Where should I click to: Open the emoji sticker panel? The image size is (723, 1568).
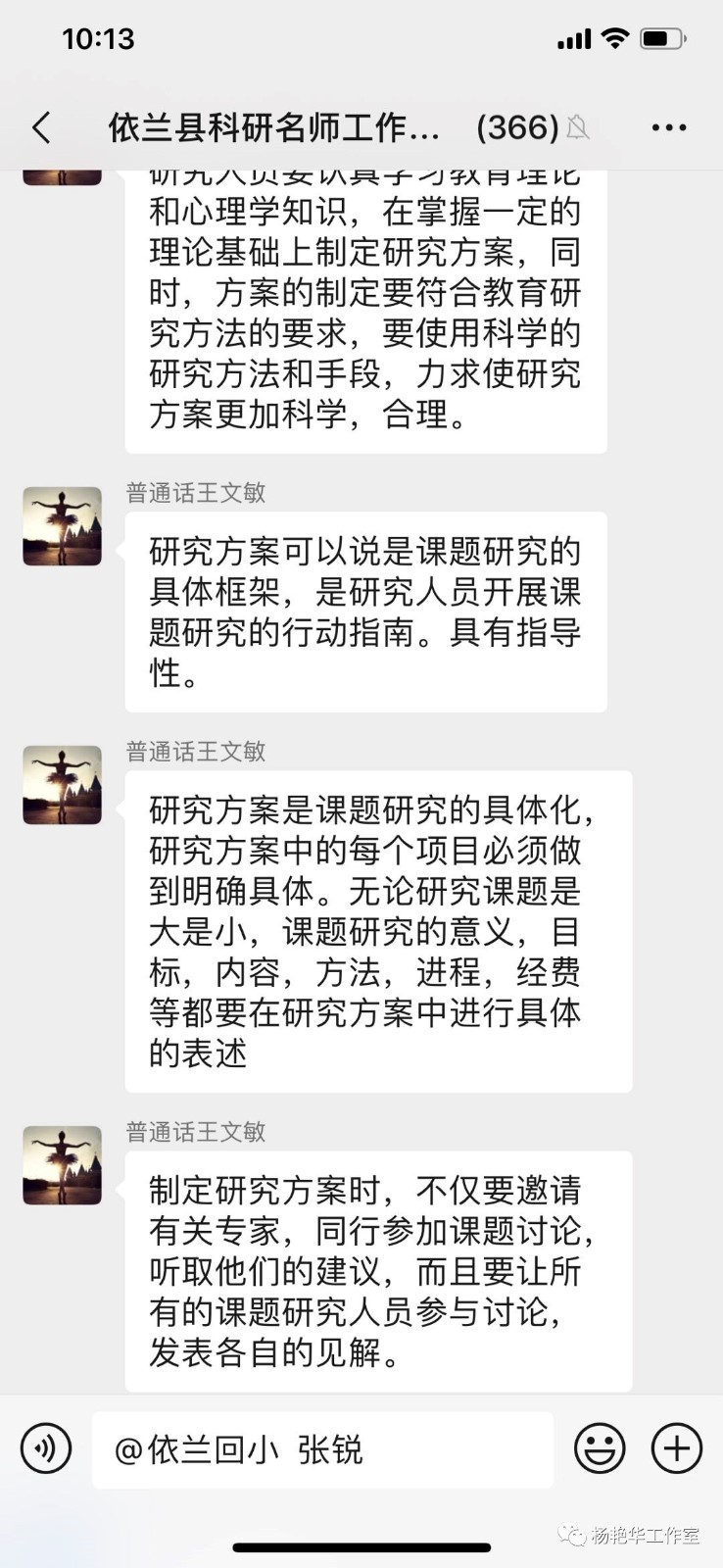coord(599,1448)
